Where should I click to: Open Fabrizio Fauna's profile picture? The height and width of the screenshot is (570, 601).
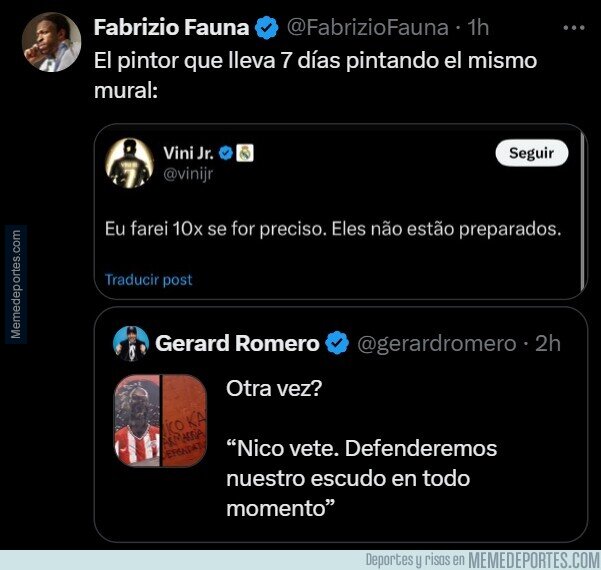51,42
